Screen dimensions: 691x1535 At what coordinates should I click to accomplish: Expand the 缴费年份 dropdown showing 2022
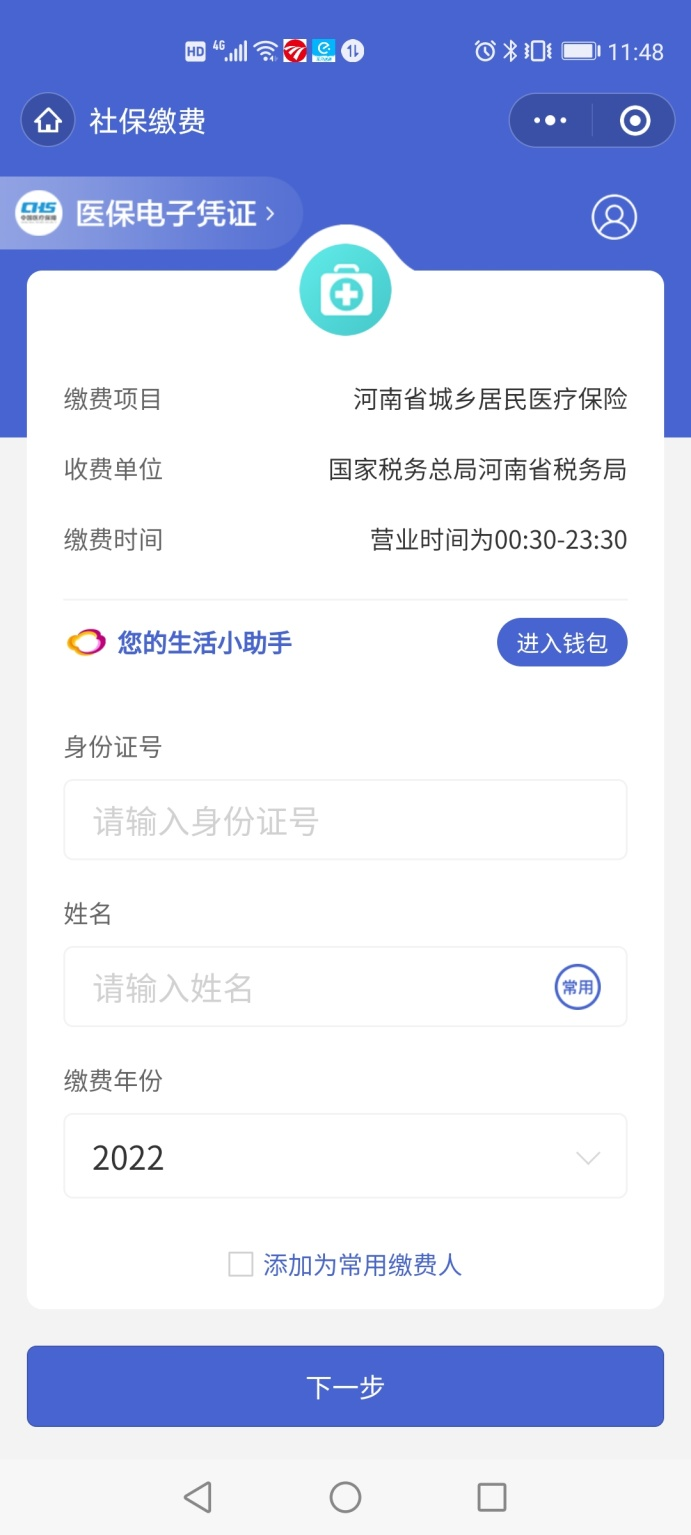345,1157
